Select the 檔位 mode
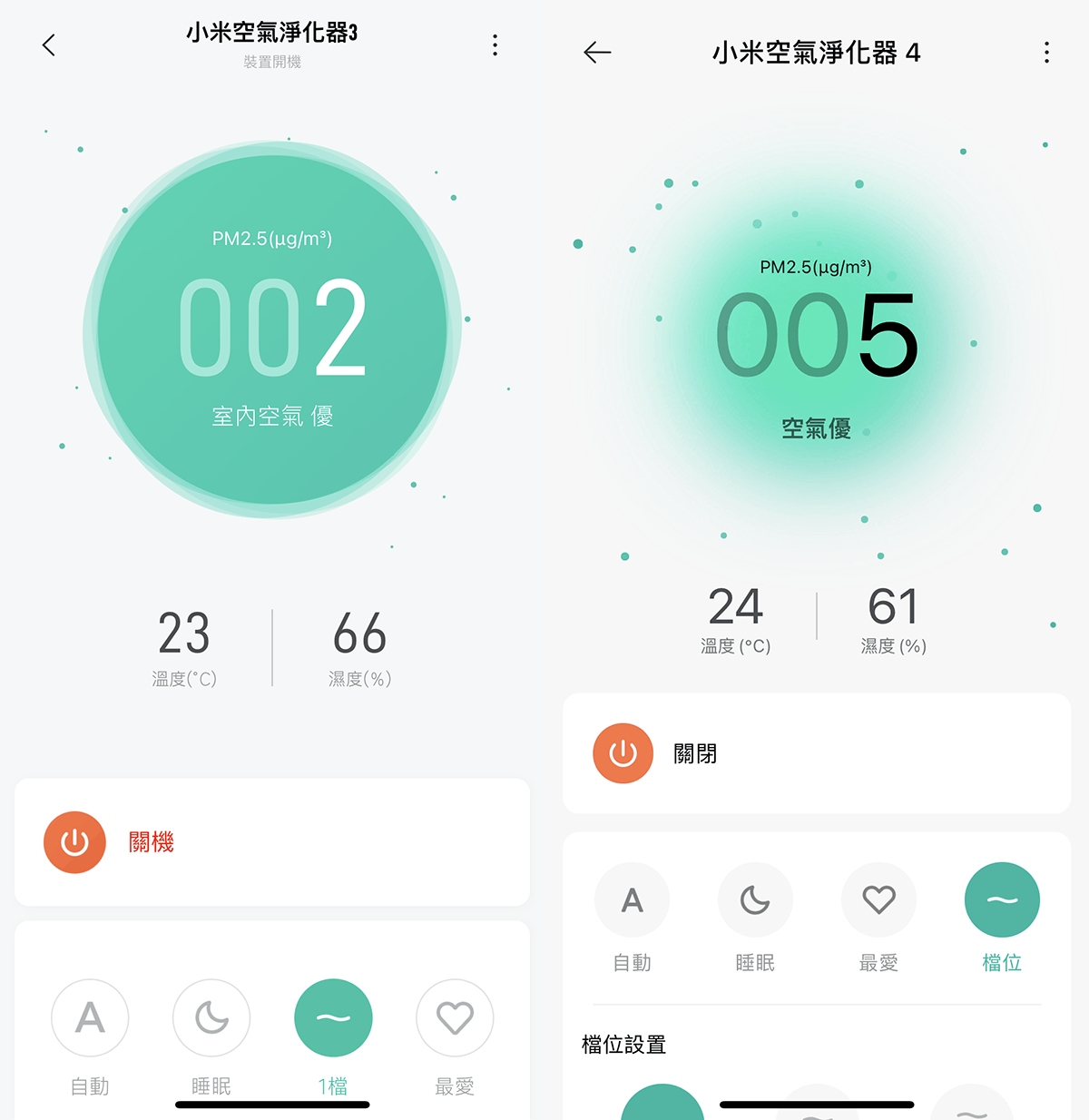Viewport: 1089px width, 1120px height. point(1002,899)
